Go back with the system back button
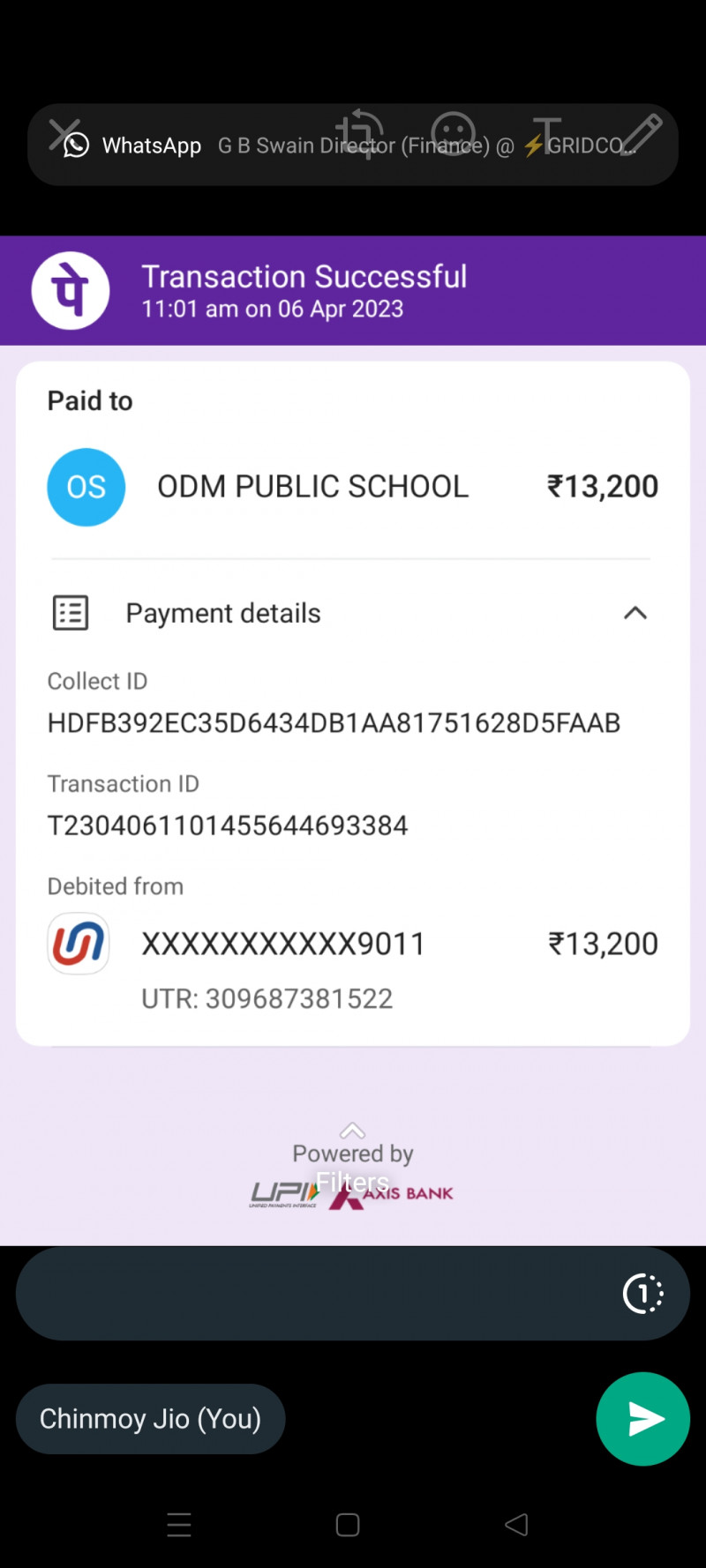This screenshot has height=1568, width=706. (x=516, y=1525)
